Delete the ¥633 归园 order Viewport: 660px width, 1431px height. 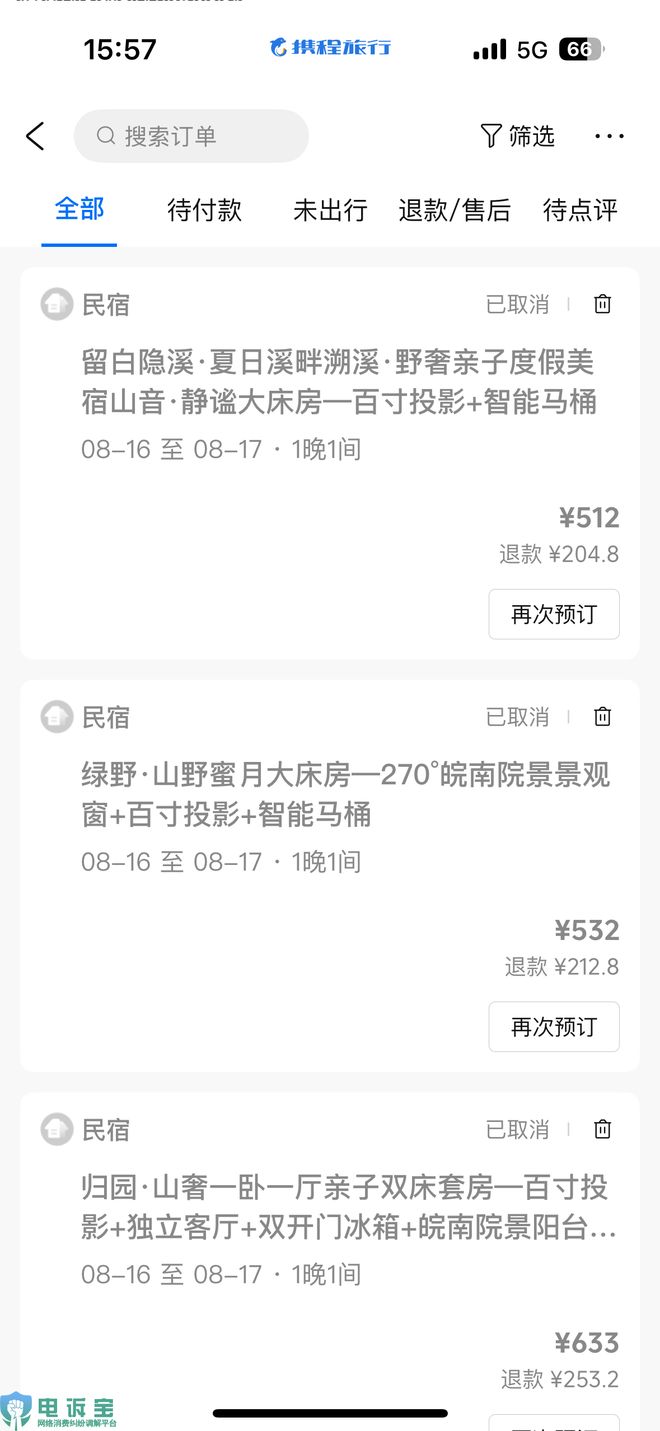tap(602, 1130)
